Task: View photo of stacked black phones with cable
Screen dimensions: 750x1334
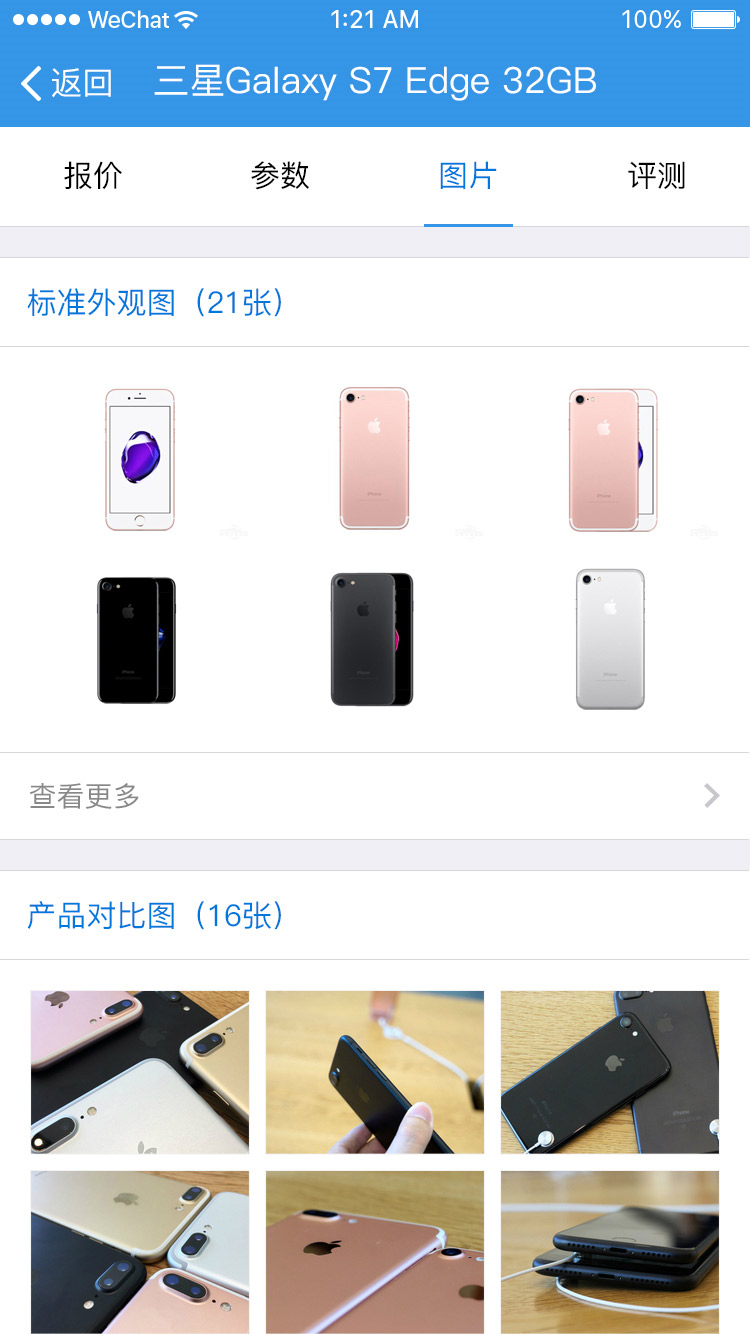Action: click(x=610, y=1252)
